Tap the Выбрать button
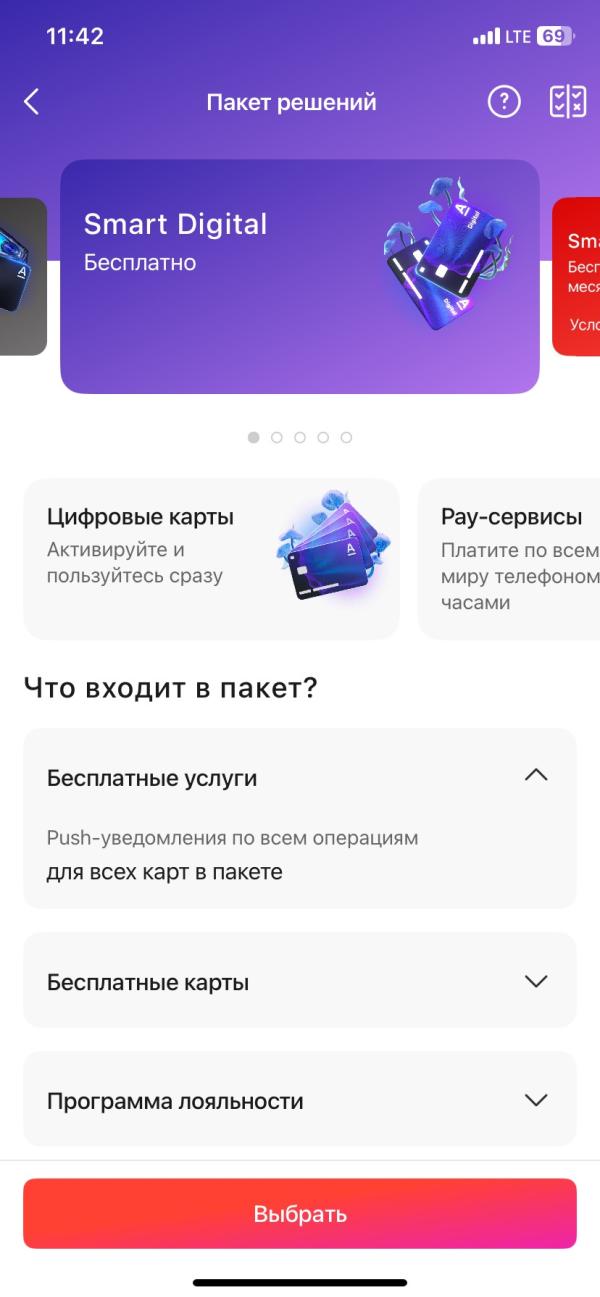 coord(299,1214)
